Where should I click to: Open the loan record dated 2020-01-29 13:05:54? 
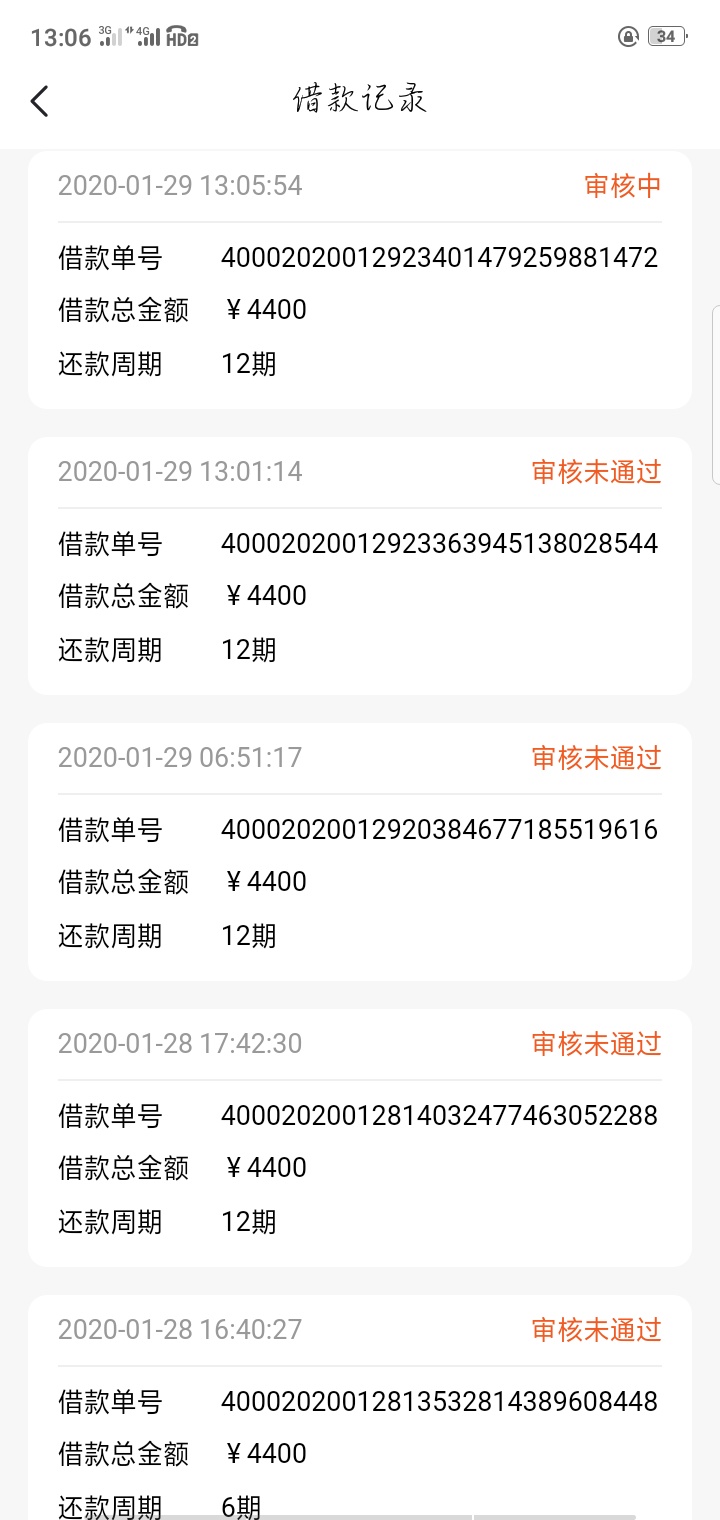pos(360,280)
